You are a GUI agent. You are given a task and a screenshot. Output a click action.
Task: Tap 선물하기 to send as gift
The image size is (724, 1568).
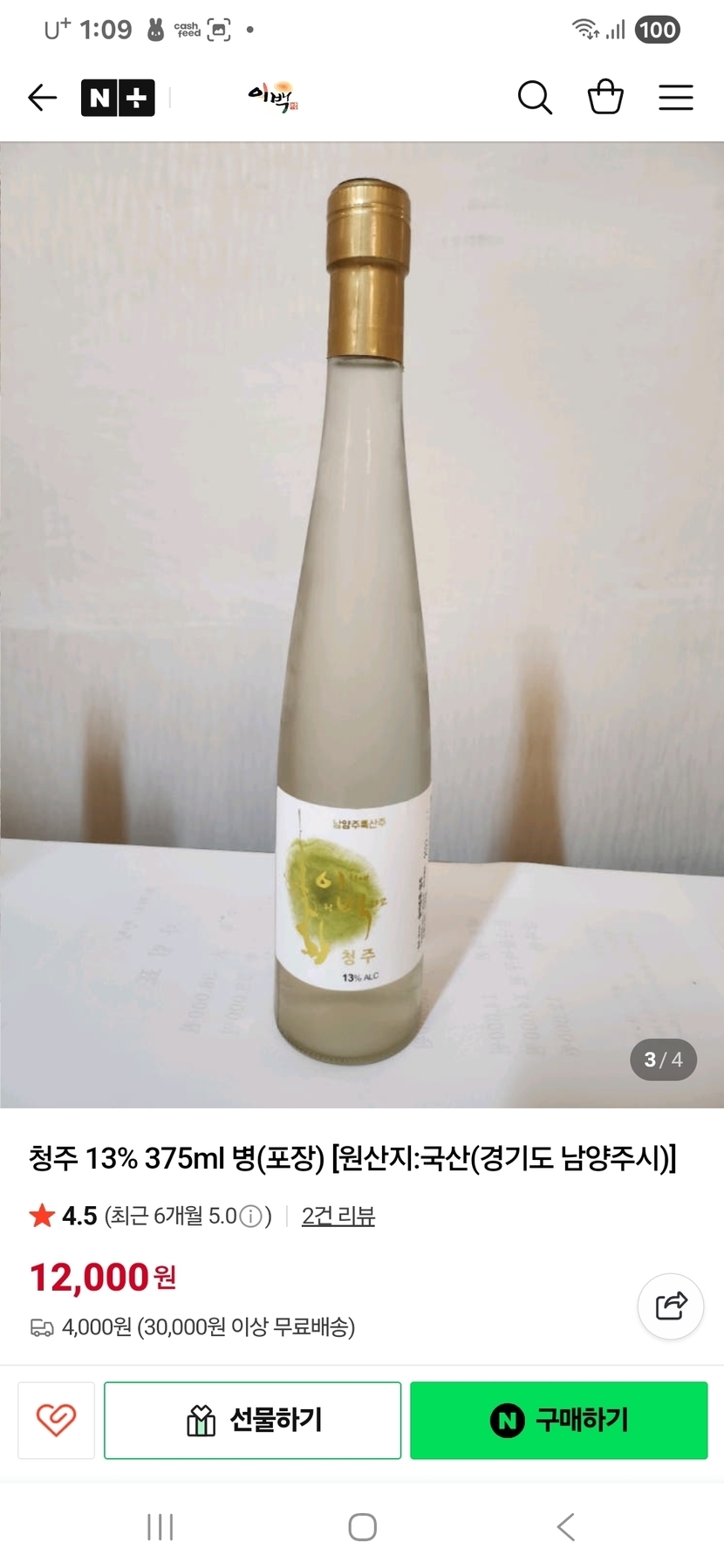(253, 1421)
